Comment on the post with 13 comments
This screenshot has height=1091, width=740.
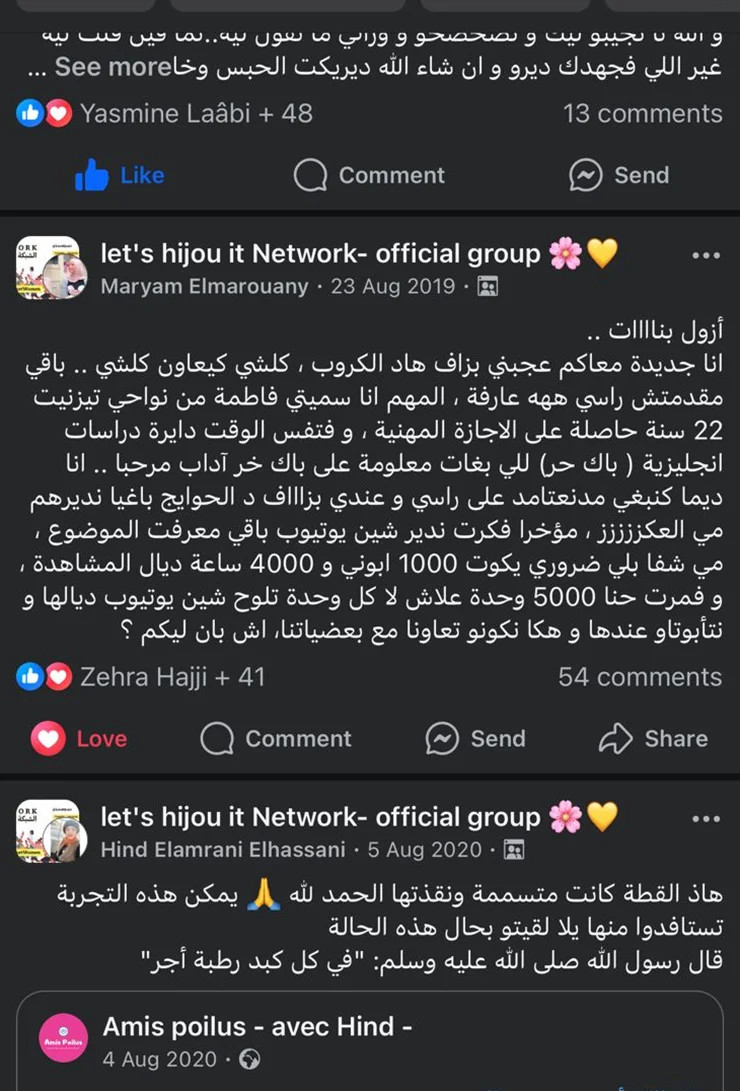[369, 175]
